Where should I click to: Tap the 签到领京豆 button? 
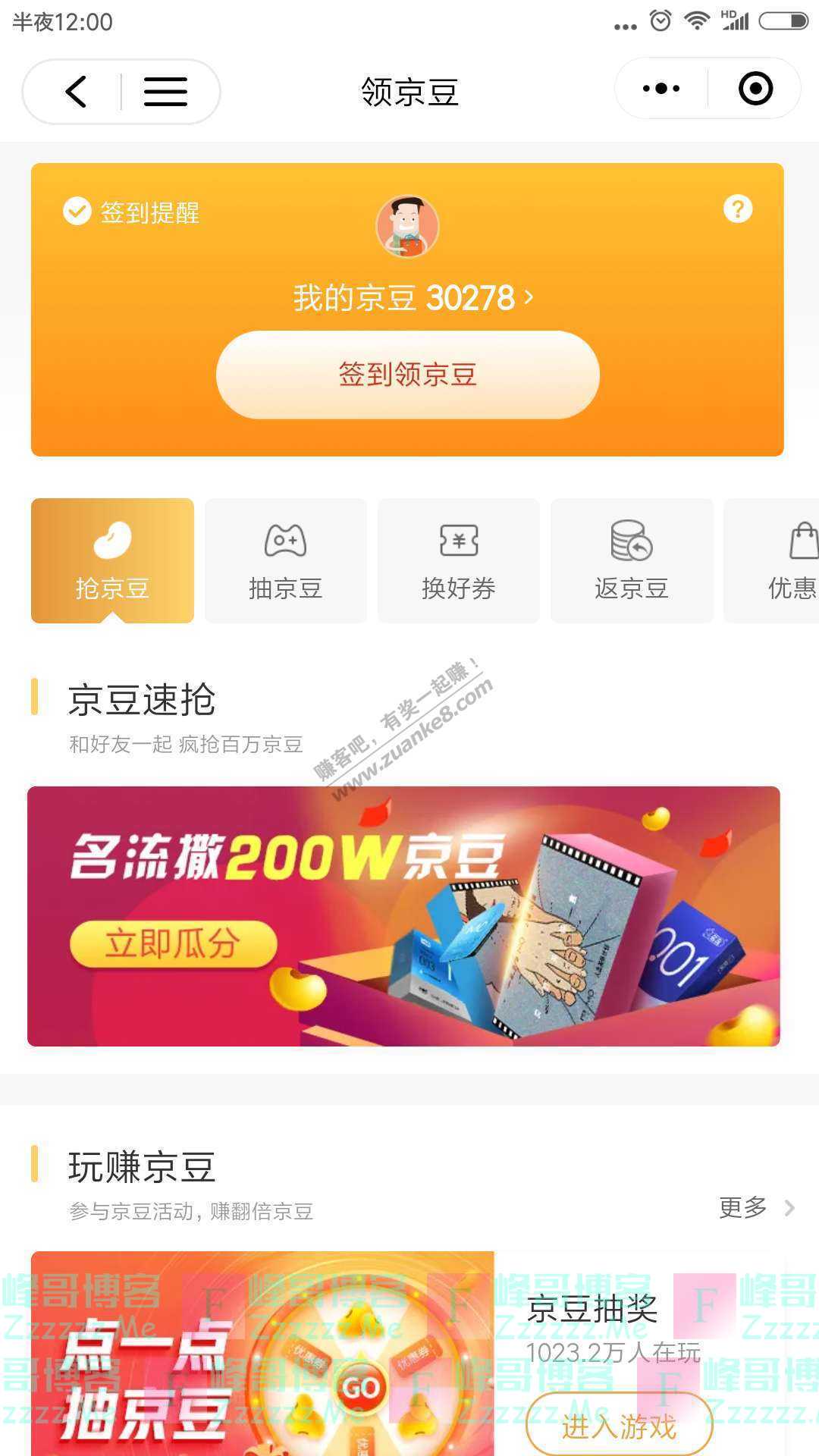coord(408,375)
